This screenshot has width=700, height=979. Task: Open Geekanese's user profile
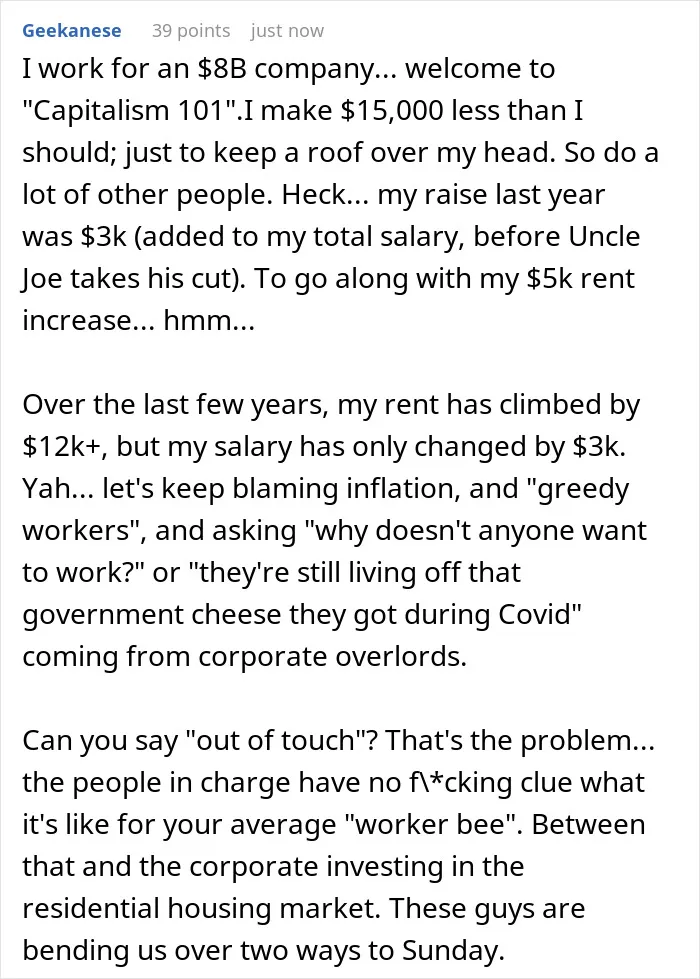(72, 31)
